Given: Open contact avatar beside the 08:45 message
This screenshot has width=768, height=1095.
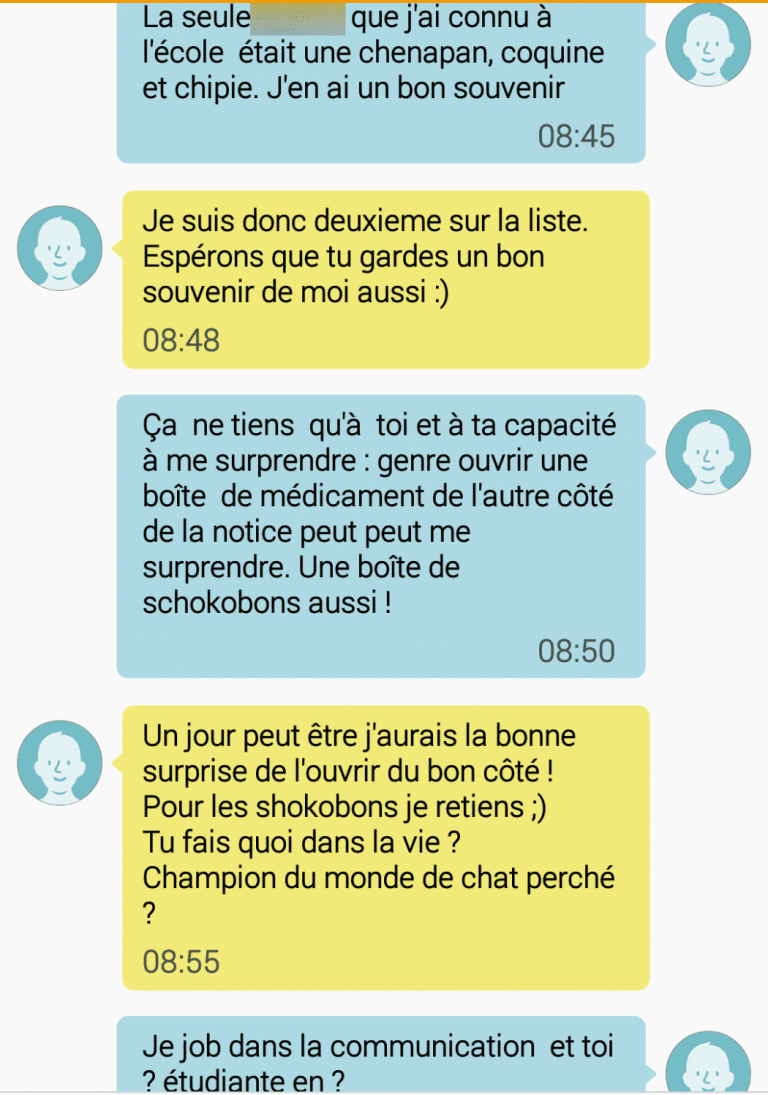Looking at the screenshot, I should (x=708, y=45).
